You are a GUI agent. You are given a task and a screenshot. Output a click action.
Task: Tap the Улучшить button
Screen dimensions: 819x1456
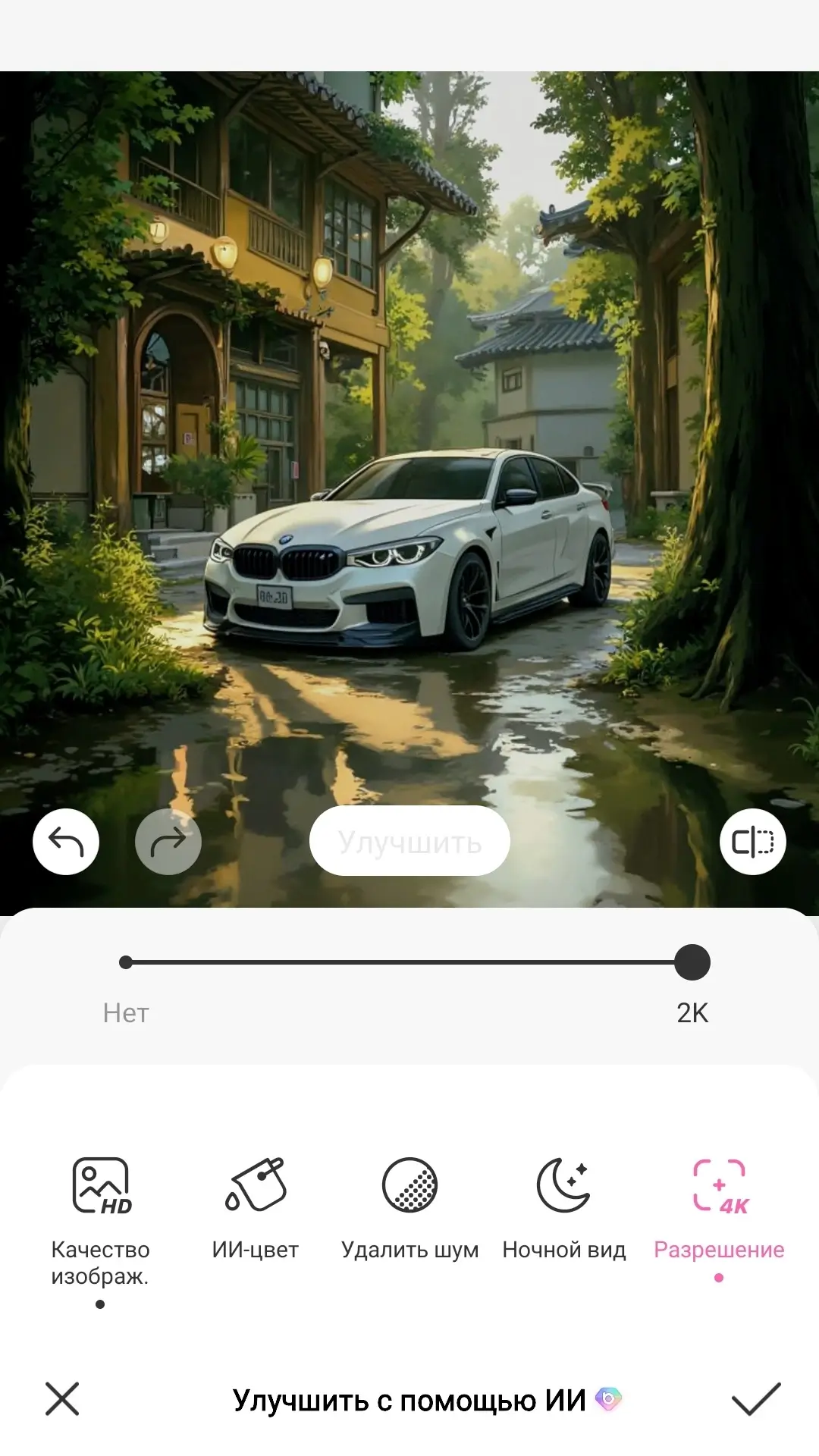coord(409,841)
